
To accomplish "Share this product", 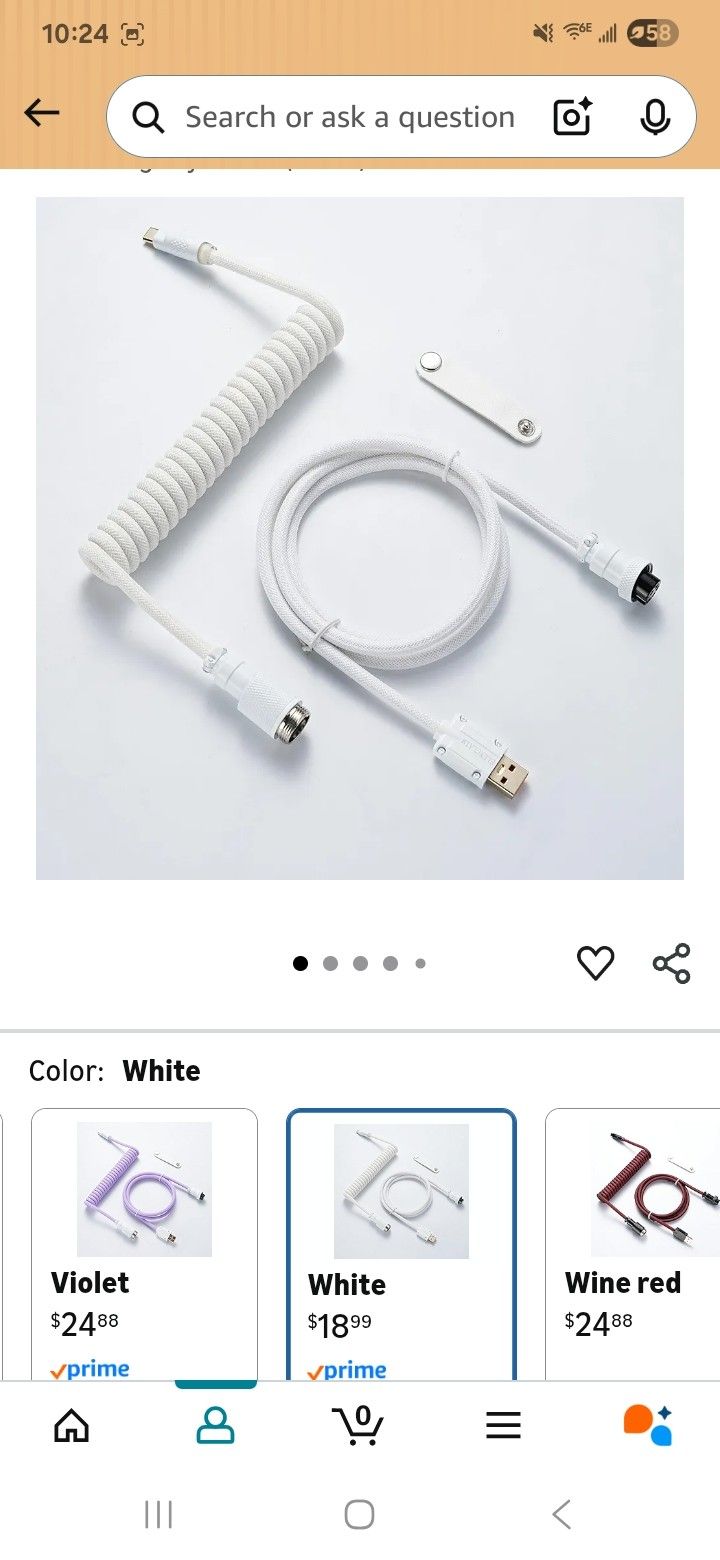I will tap(671, 963).
